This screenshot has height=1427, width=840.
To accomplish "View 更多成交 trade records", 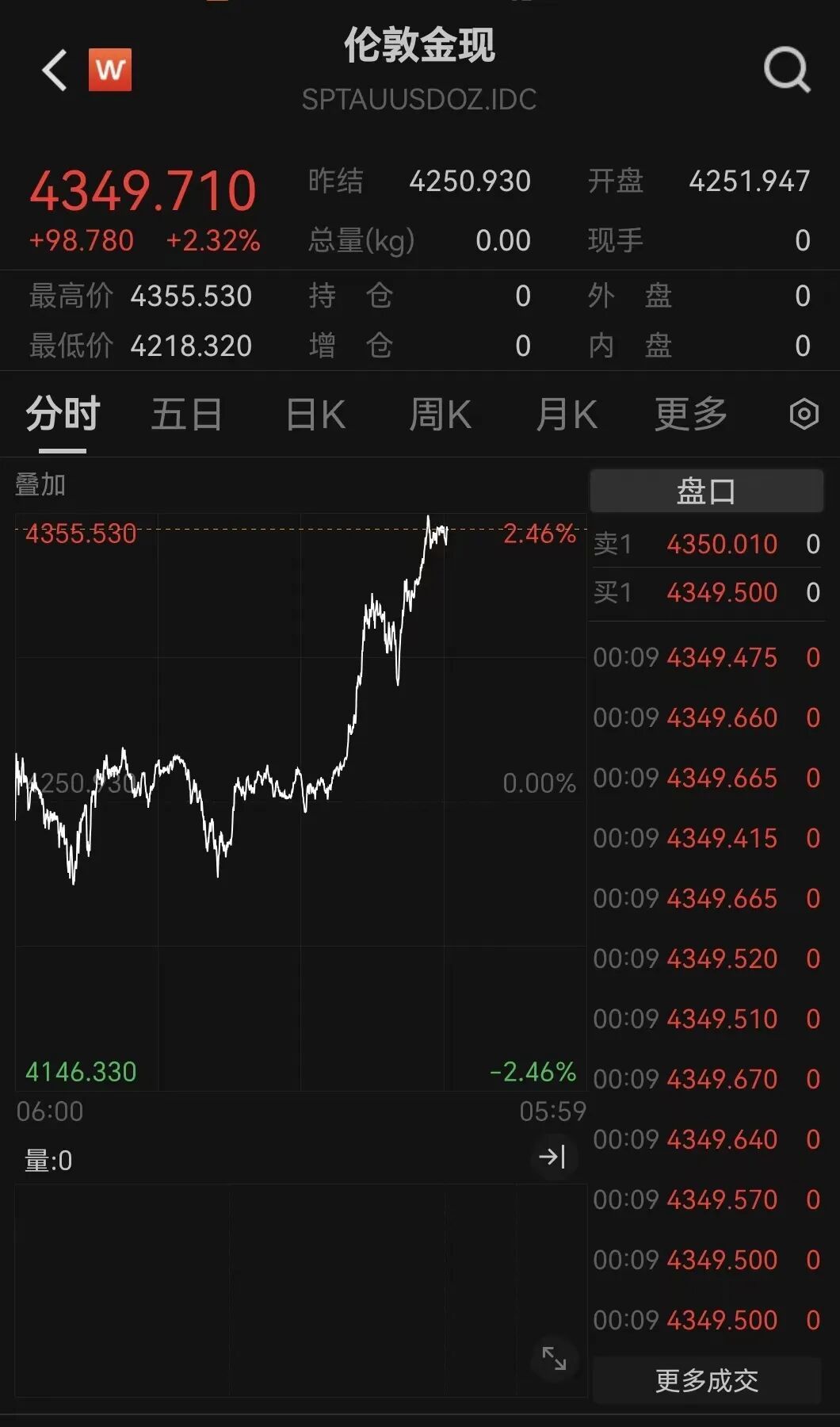I will pos(706,1380).
